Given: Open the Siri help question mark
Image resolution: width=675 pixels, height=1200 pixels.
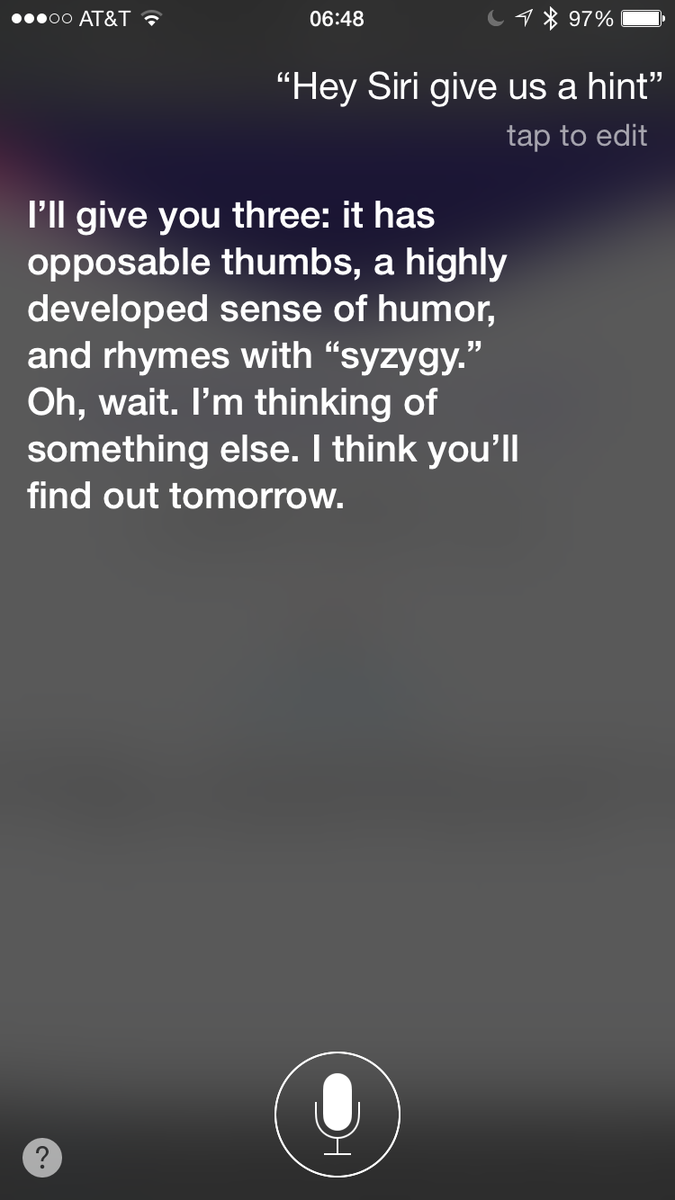Looking at the screenshot, I should pos(41,1158).
